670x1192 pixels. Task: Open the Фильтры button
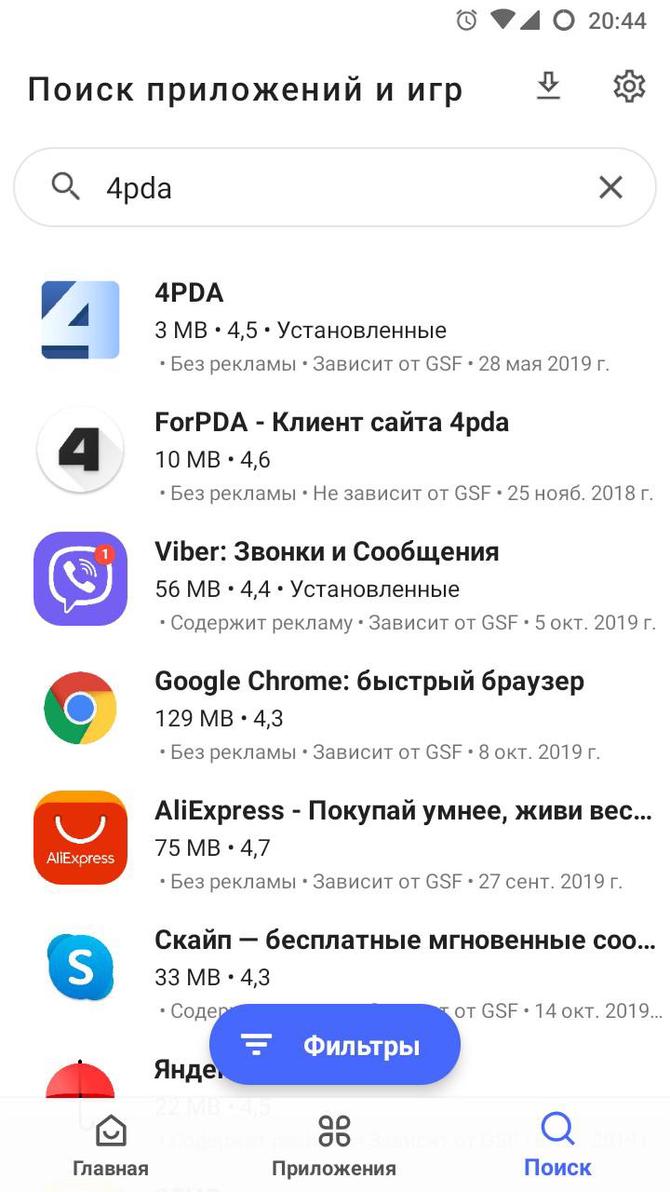click(x=335, y=1046)
